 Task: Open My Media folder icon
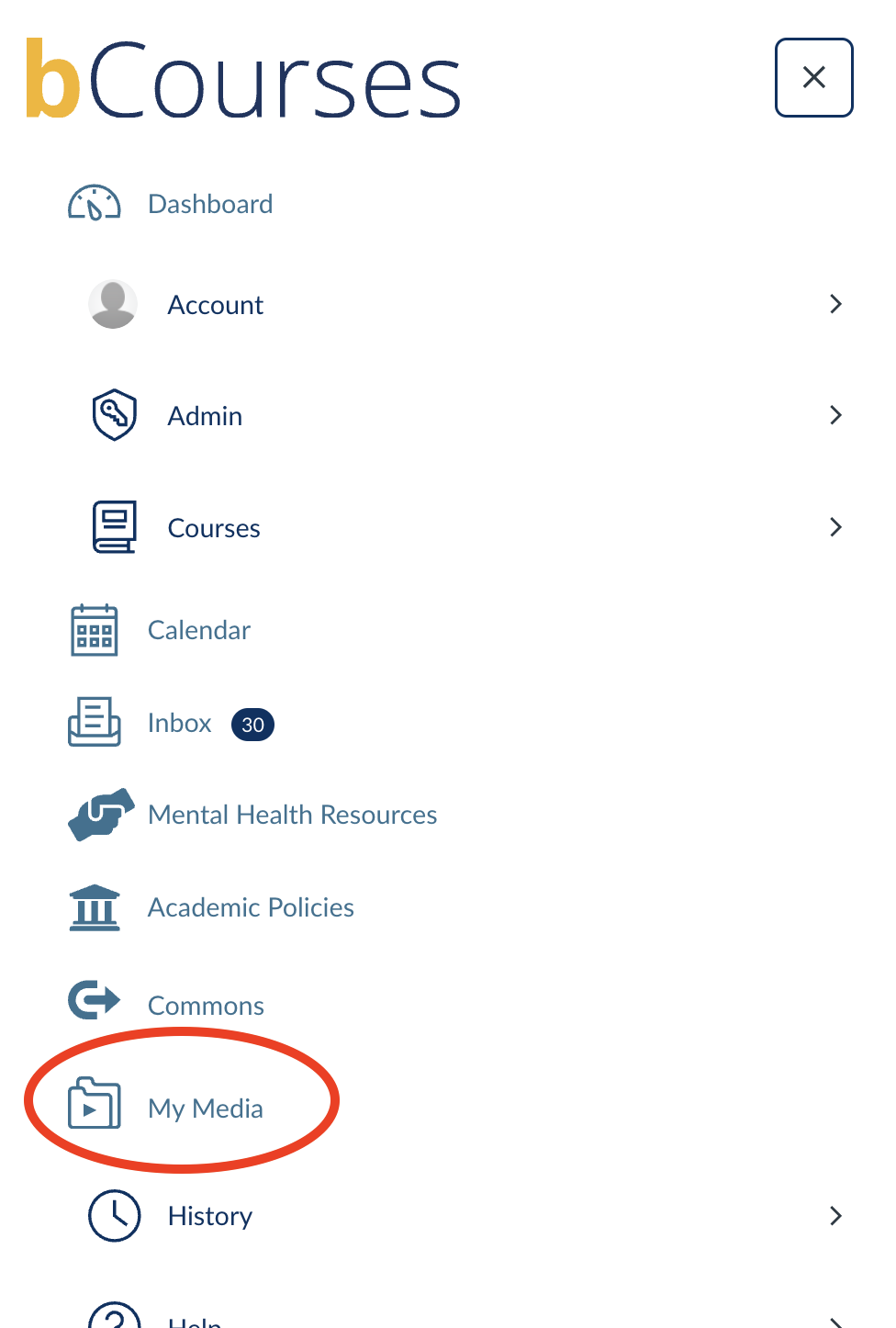(95, 1106)
